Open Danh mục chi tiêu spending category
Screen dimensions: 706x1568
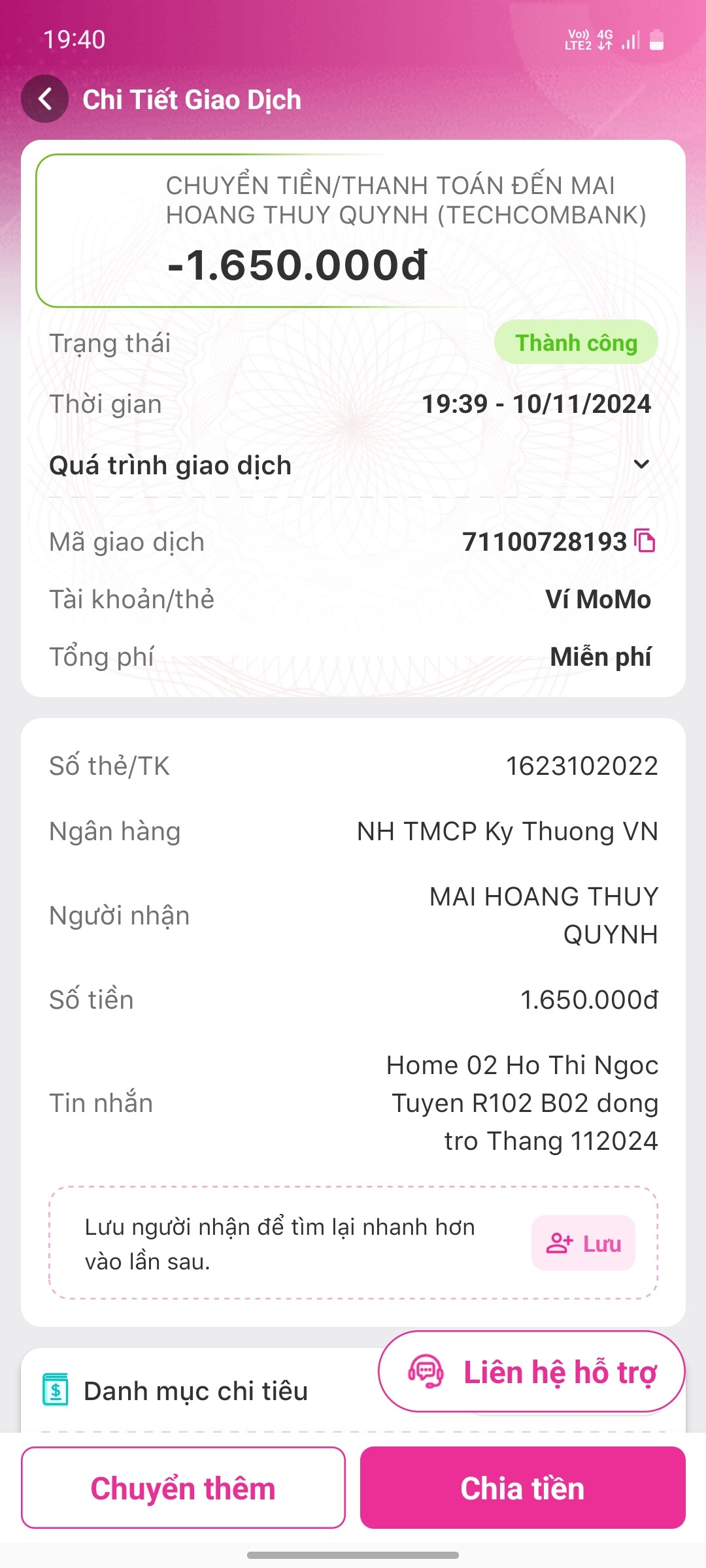point(195,1392)
